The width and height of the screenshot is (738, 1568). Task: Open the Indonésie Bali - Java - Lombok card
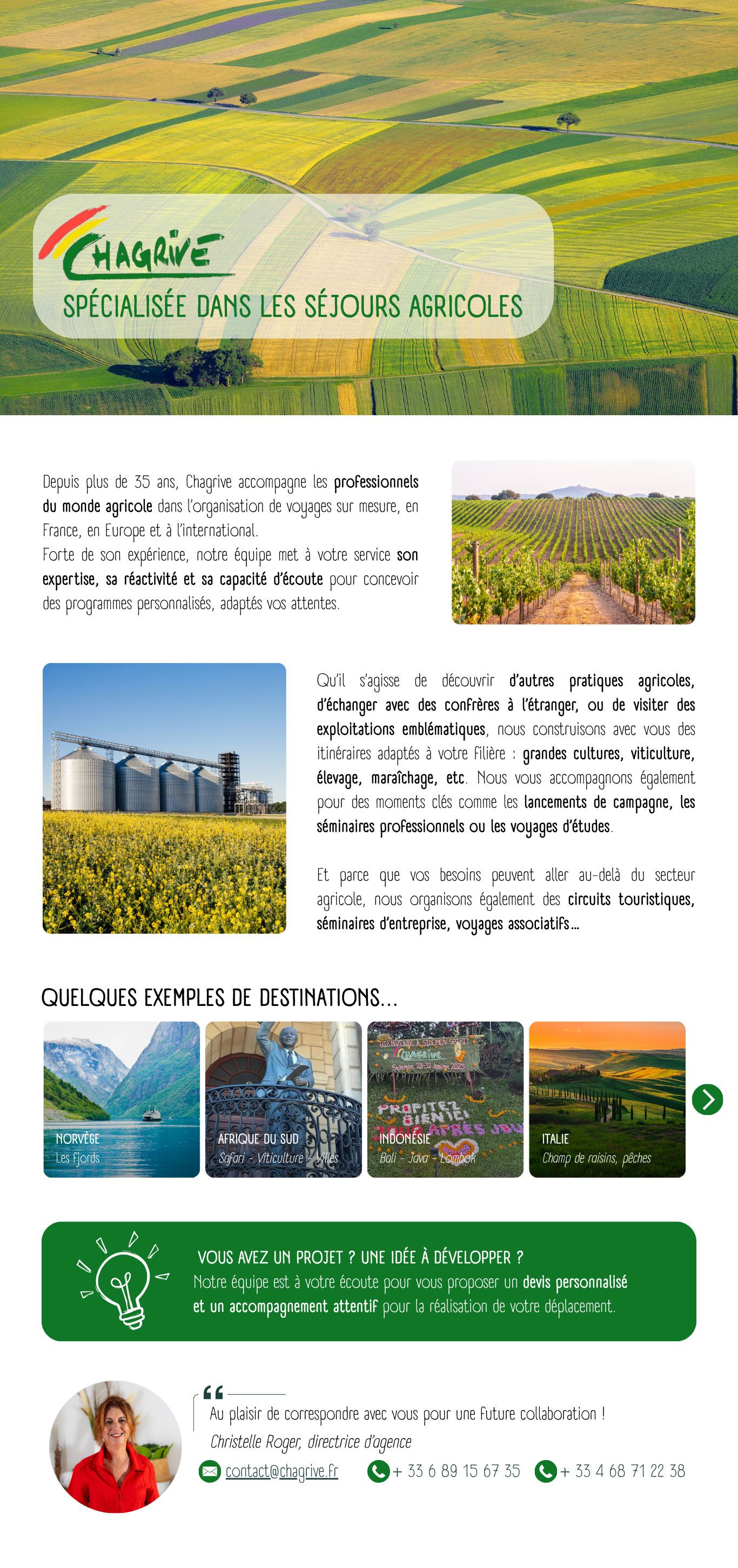445,1099
